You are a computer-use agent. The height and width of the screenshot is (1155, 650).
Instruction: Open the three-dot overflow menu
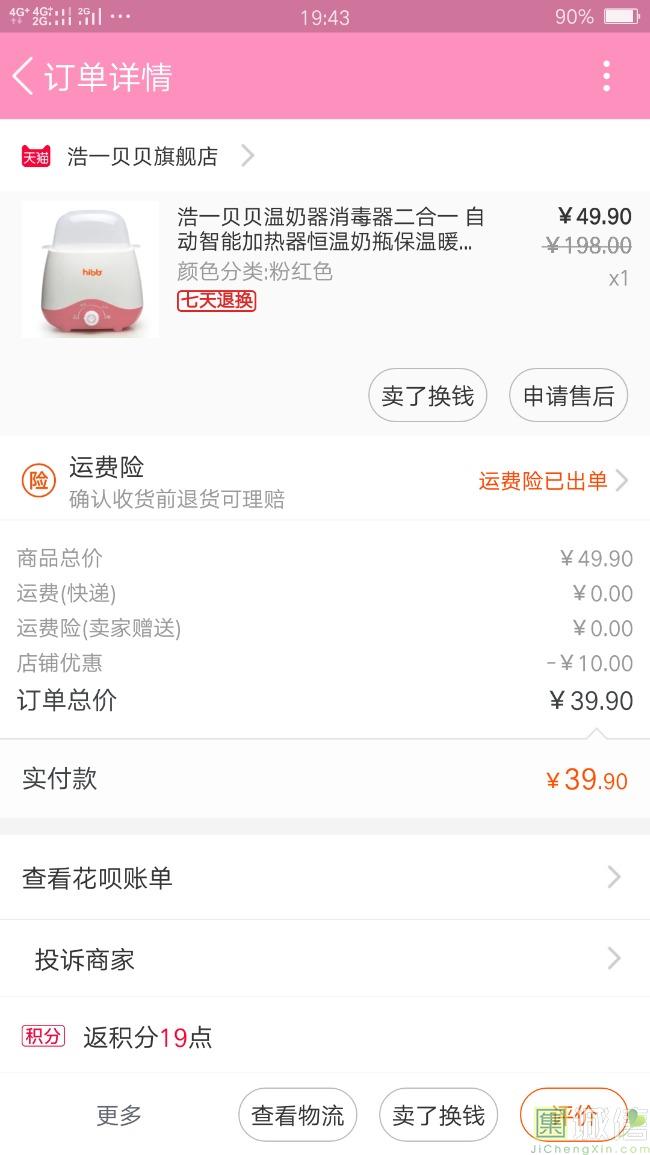click(x=606, y=76)
